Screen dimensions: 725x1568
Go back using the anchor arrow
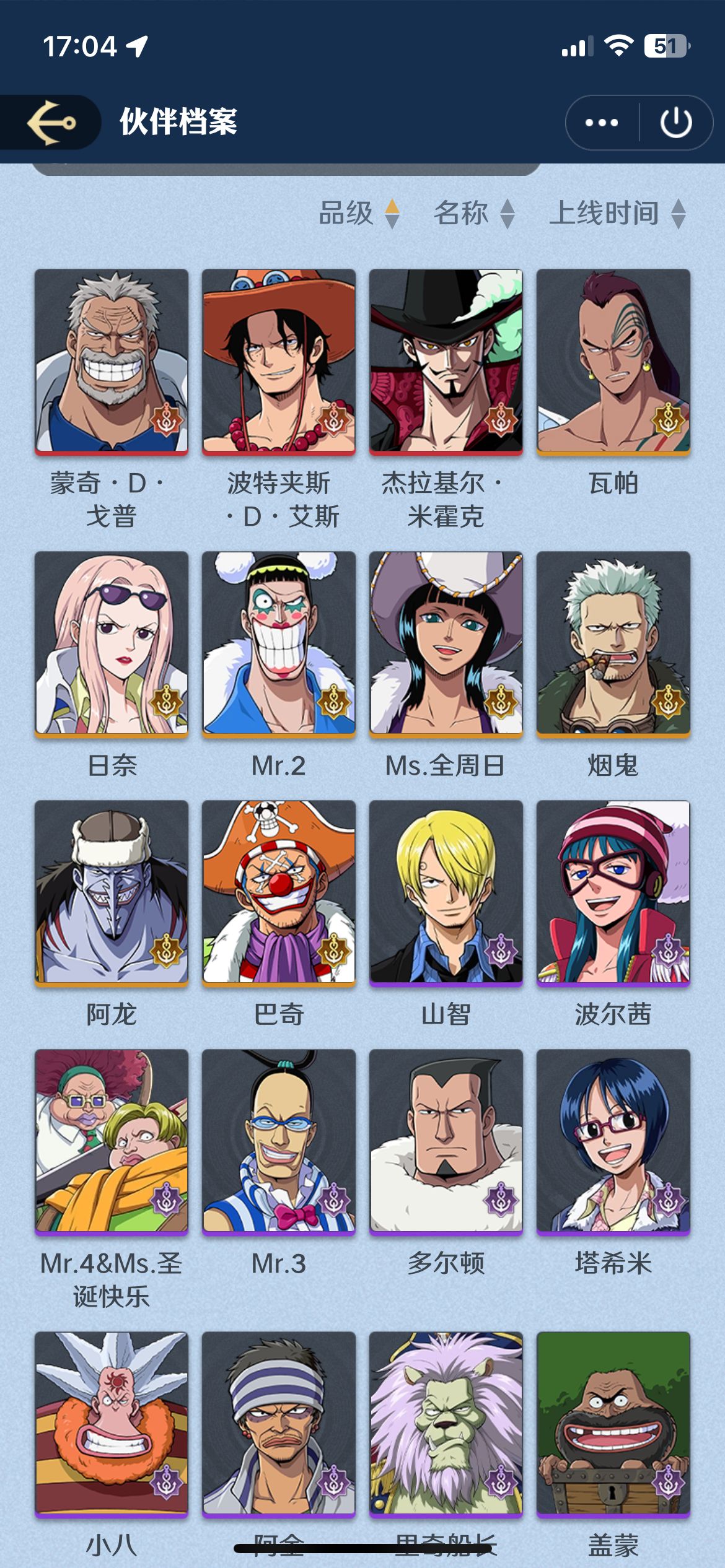tap(51, 122)
